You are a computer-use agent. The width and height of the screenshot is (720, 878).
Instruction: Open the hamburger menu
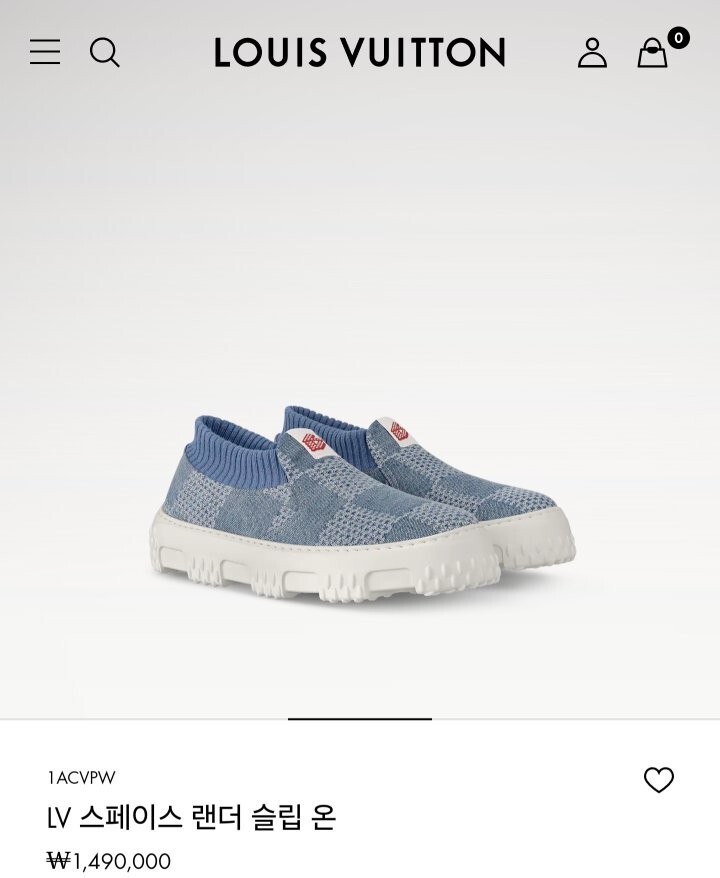[x=45, y=52]
